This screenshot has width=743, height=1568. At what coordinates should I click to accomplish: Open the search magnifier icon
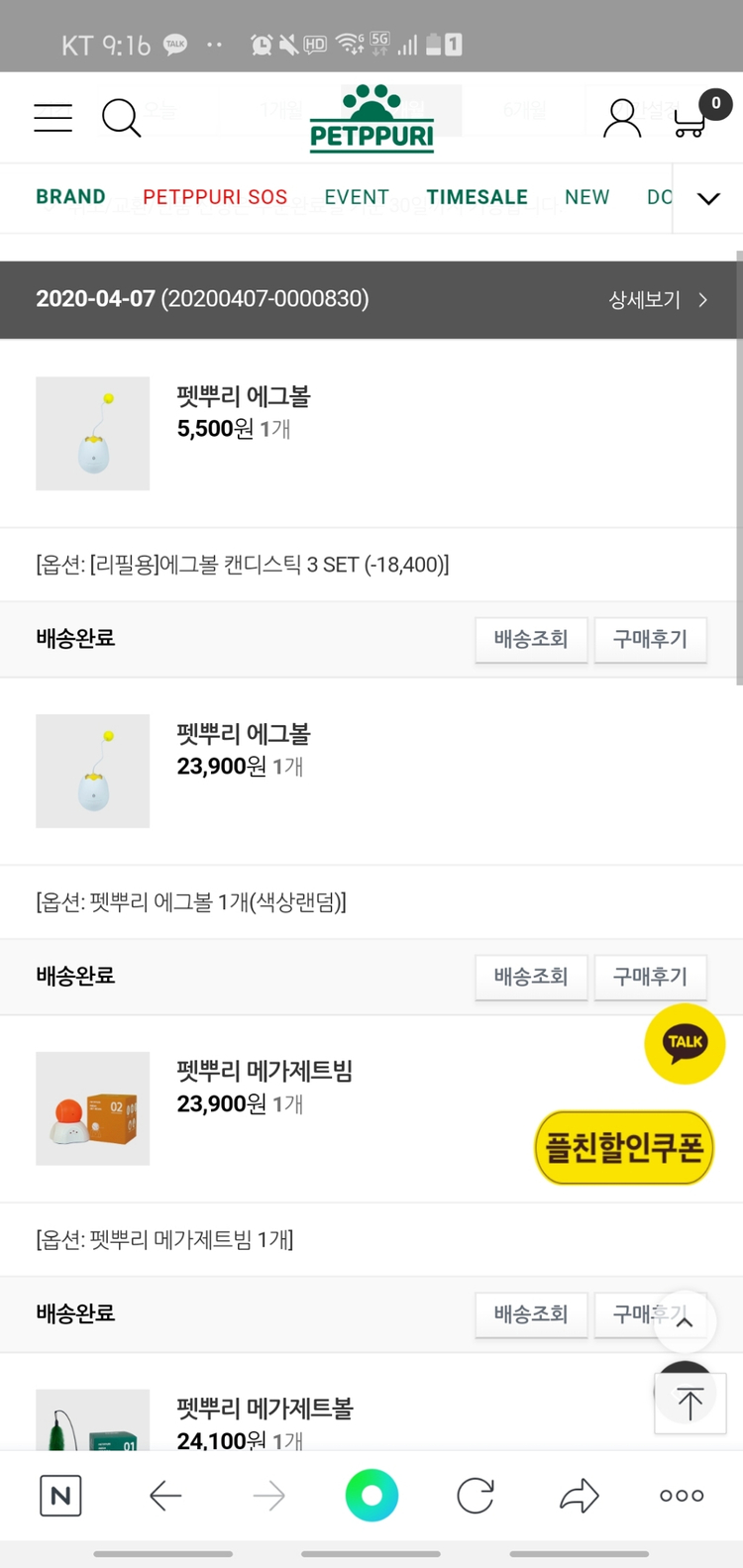[121, 117]
